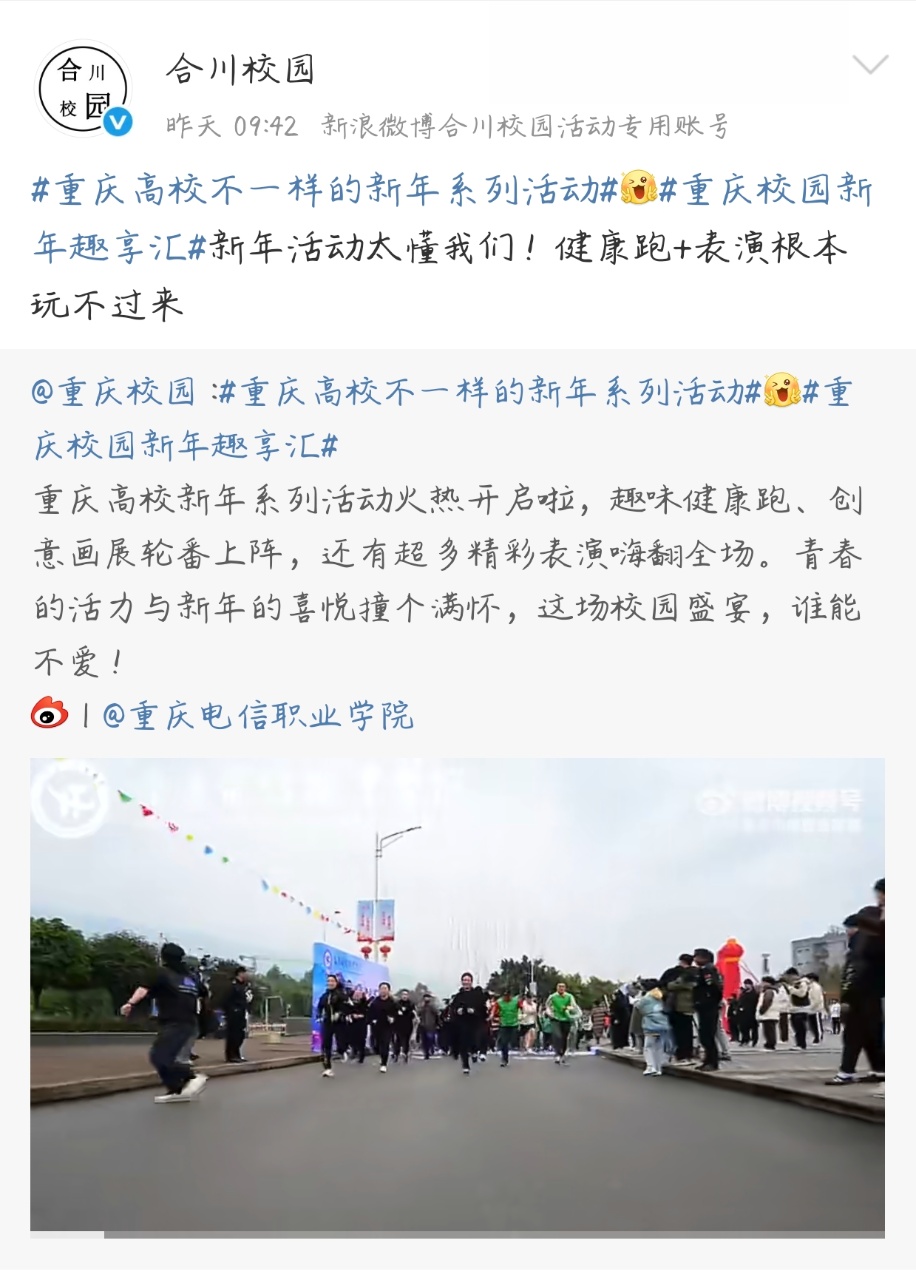Expand the post options chevron
916x1280 pixels.
pyautogui.click(x=869, y=66)
